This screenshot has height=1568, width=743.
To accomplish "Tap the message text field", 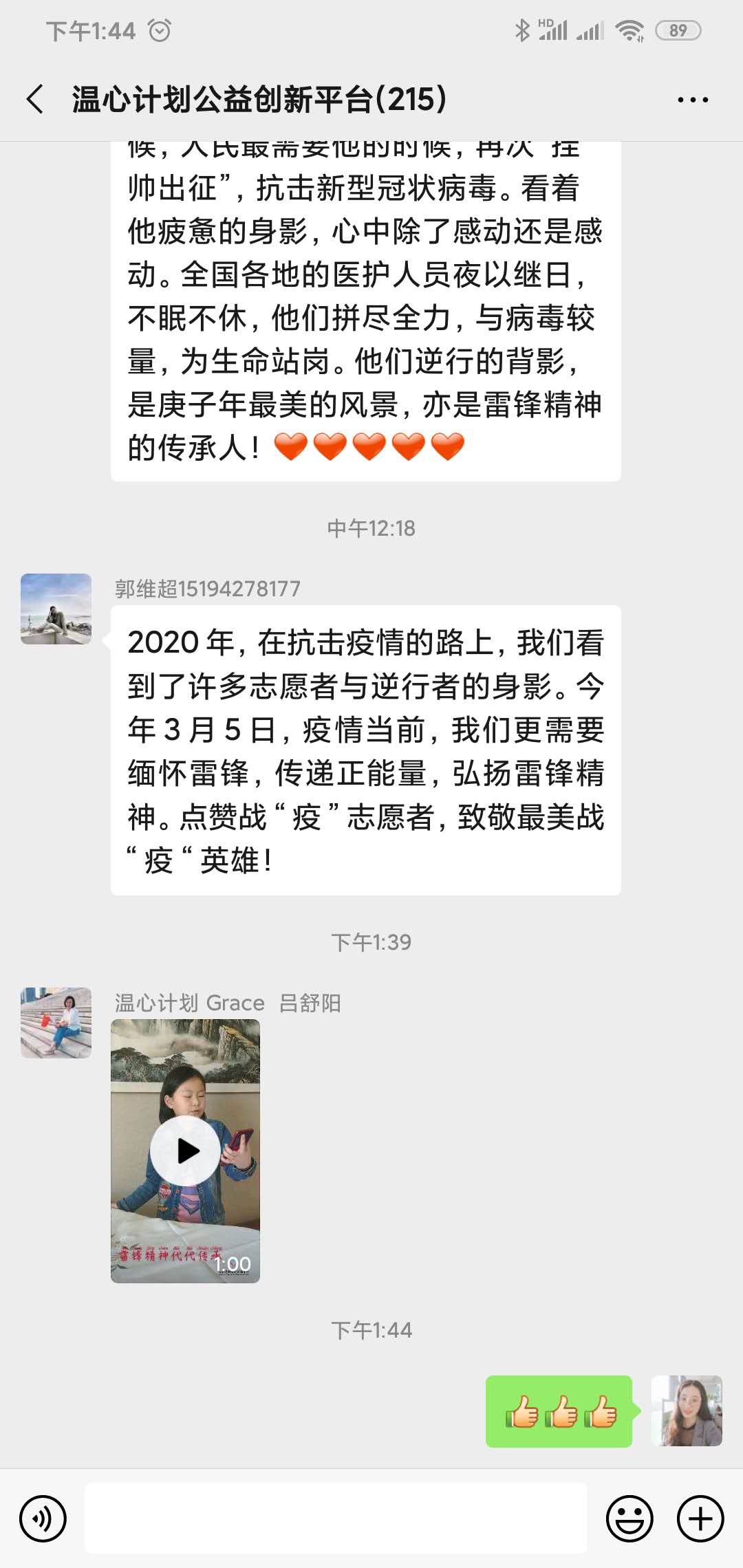I will [336, 1518].
